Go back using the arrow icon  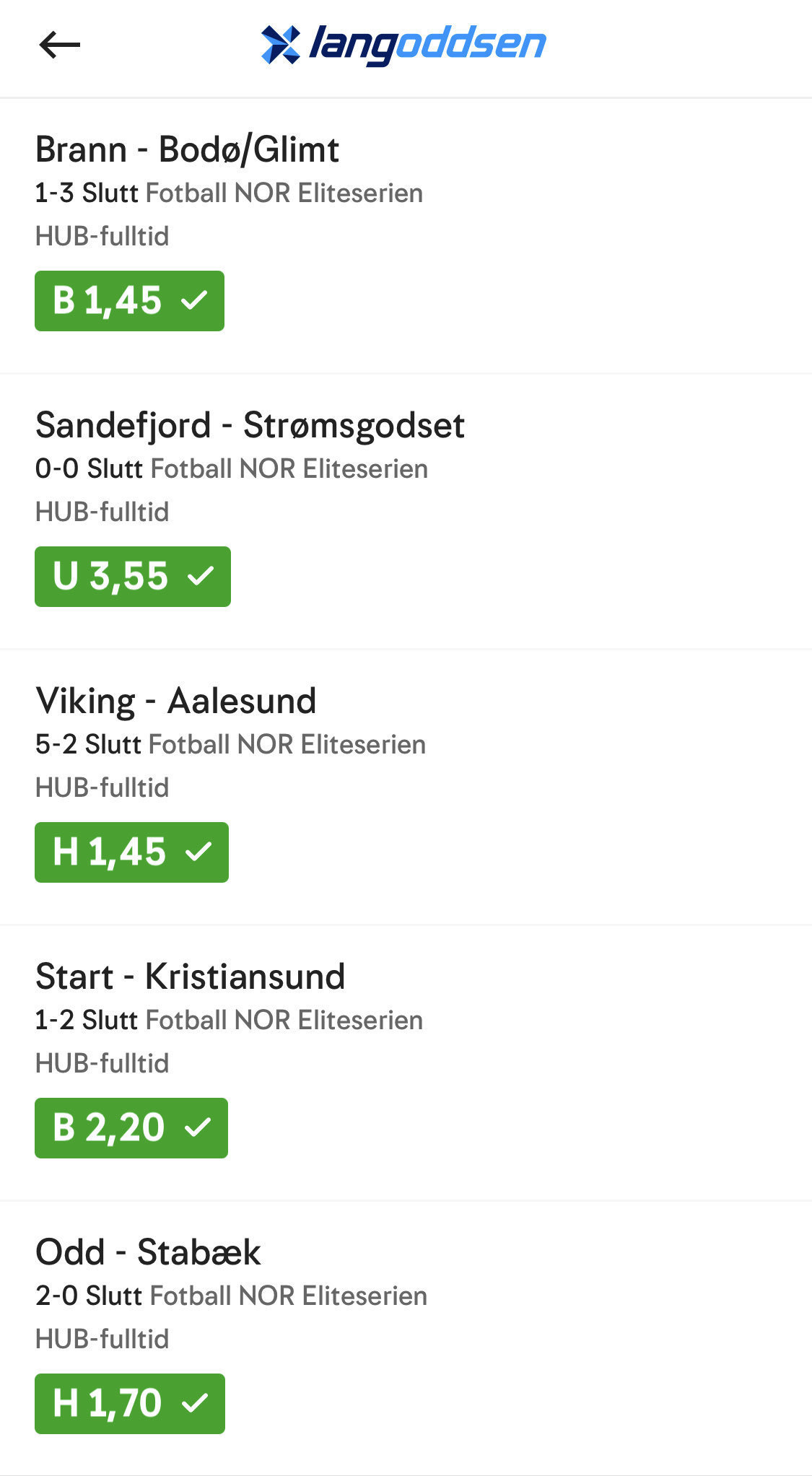59,45
